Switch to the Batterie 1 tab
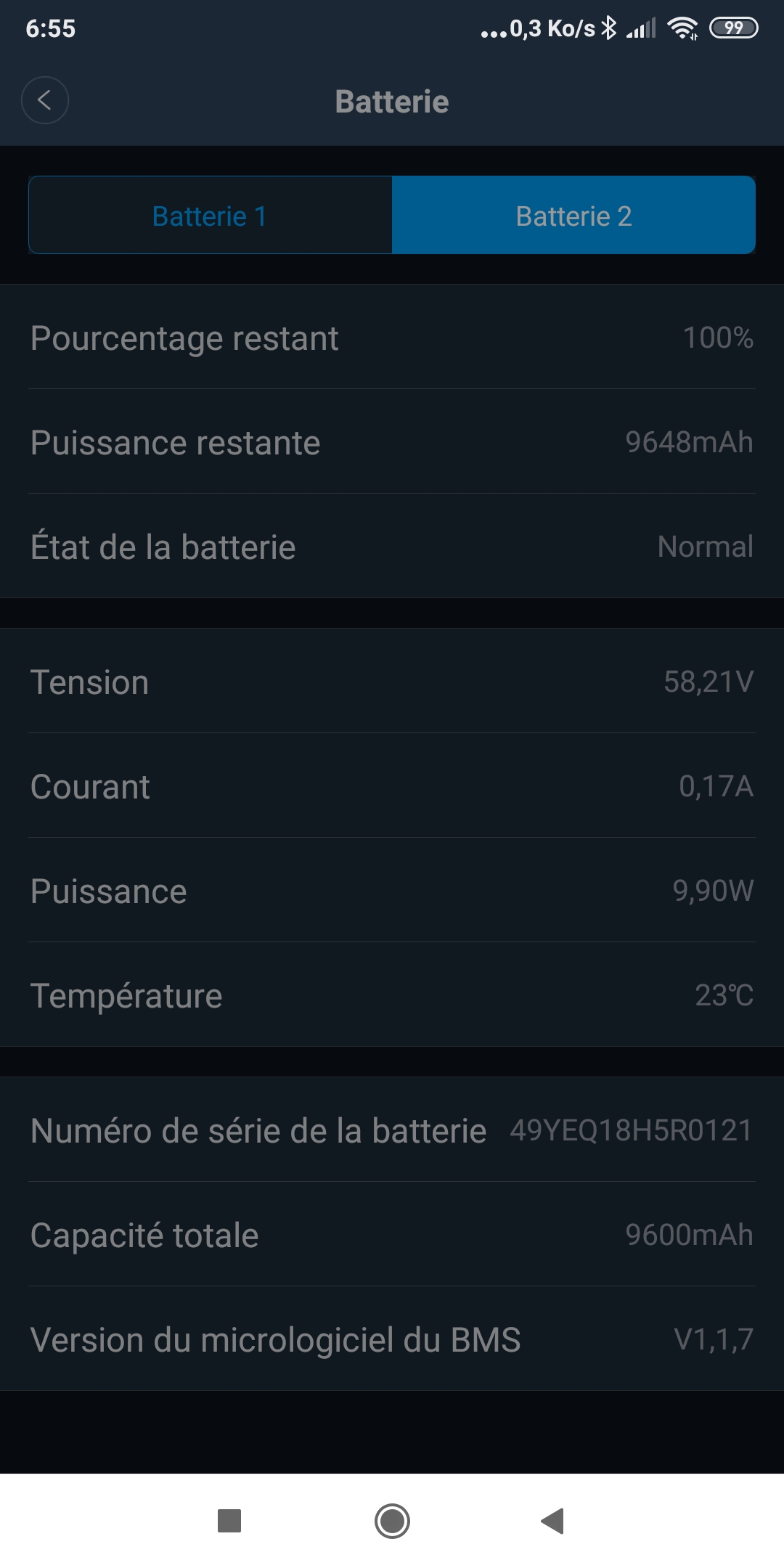Viewport: 784px width, 1568px height. pos(211,216)
